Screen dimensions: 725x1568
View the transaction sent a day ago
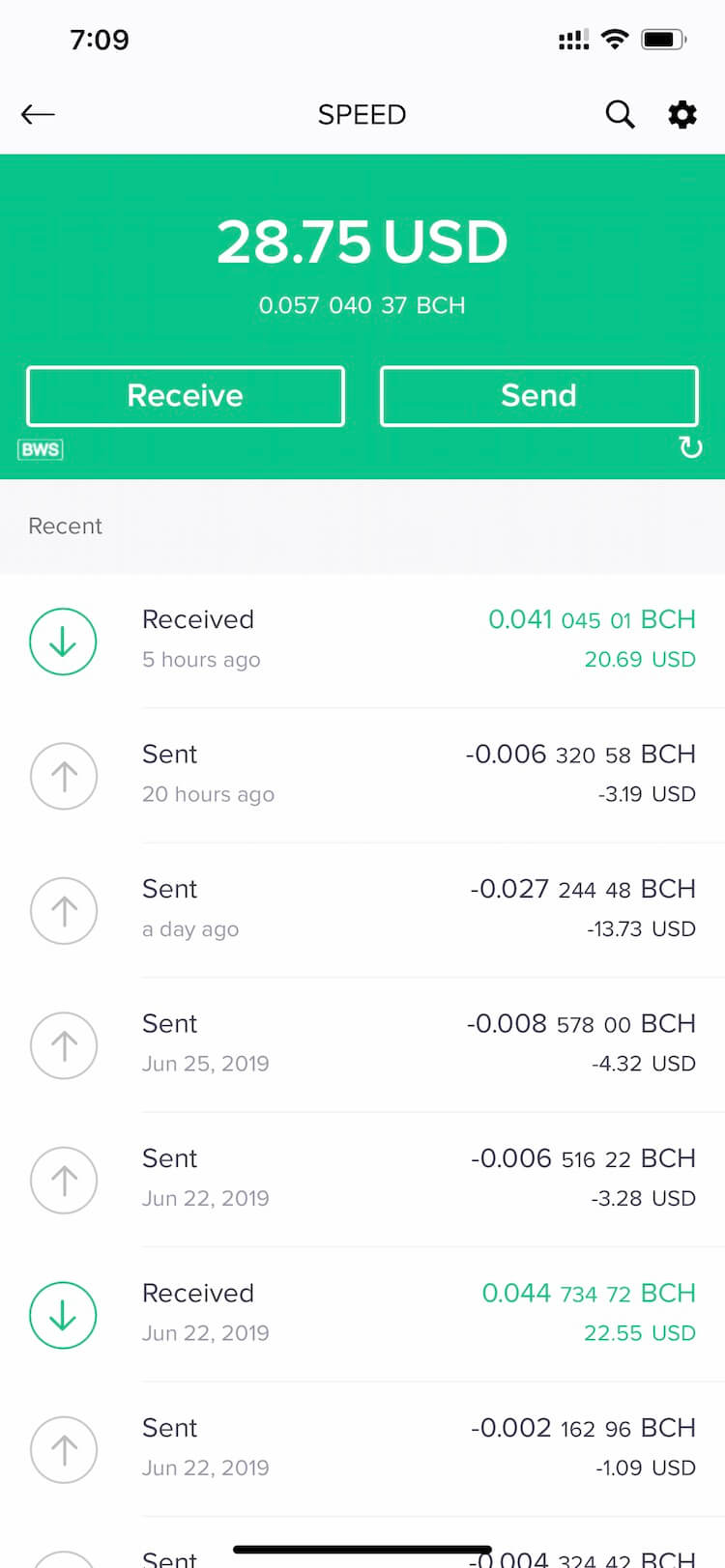(x=362, y=910)
